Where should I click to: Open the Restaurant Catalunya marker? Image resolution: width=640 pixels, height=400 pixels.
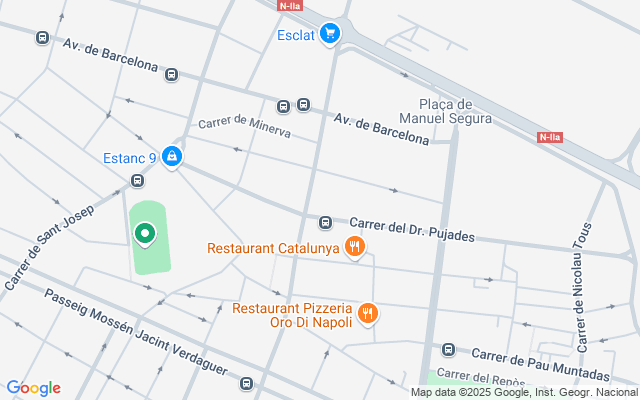tap(353, 246)
